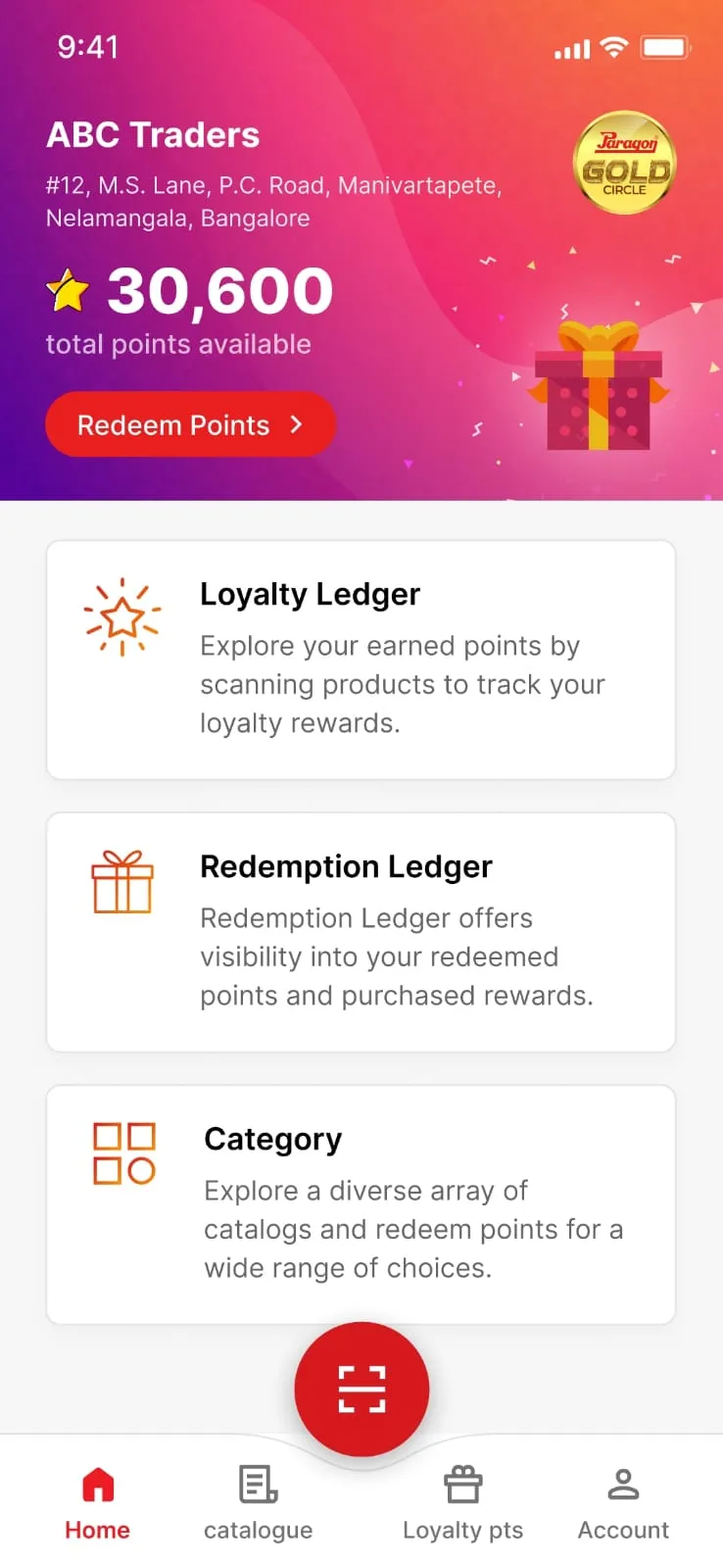Switch to the Loyalty pts tab
The height and width of the screenshot is (1568, 723).
coord(462,1504)
